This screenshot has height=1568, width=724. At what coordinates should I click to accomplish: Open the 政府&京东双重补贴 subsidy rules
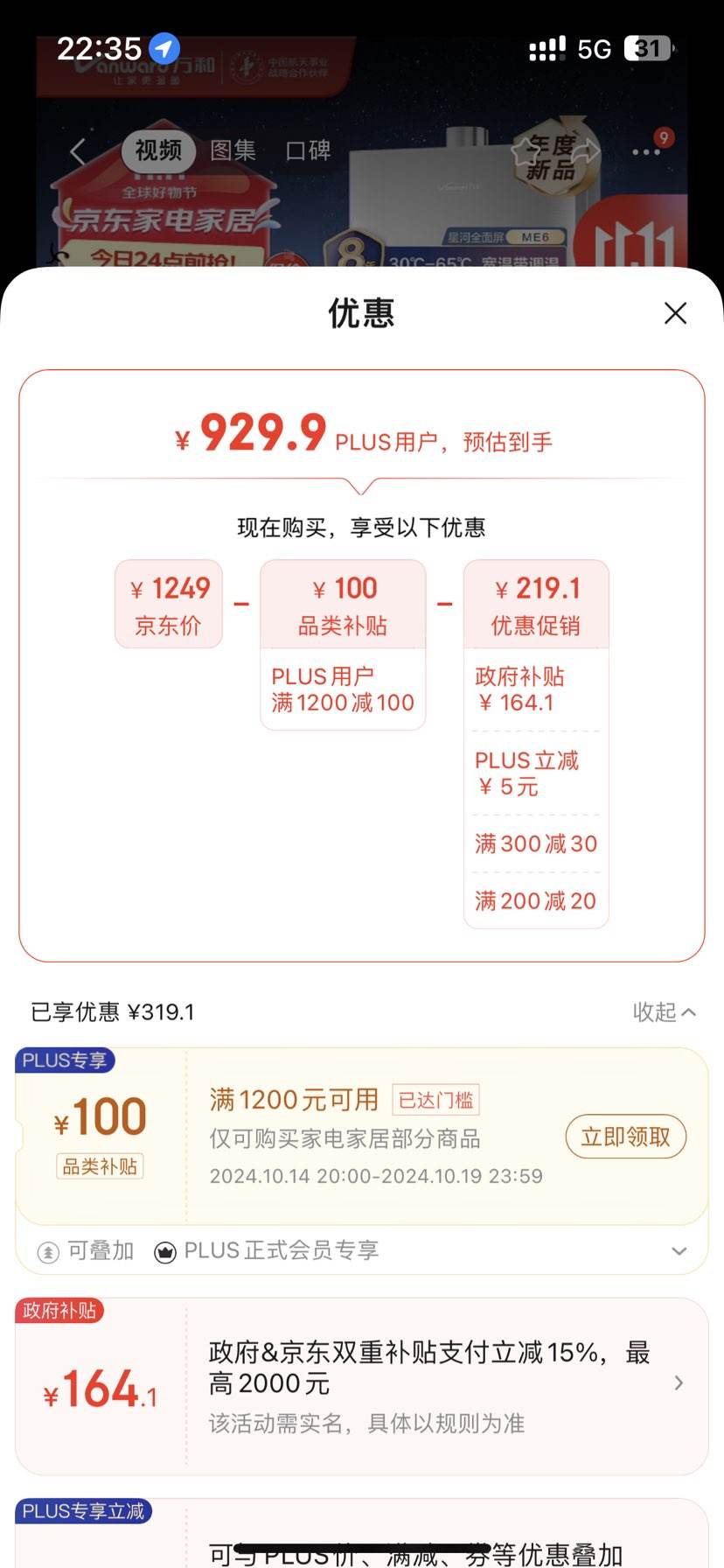click(428, 1367)
